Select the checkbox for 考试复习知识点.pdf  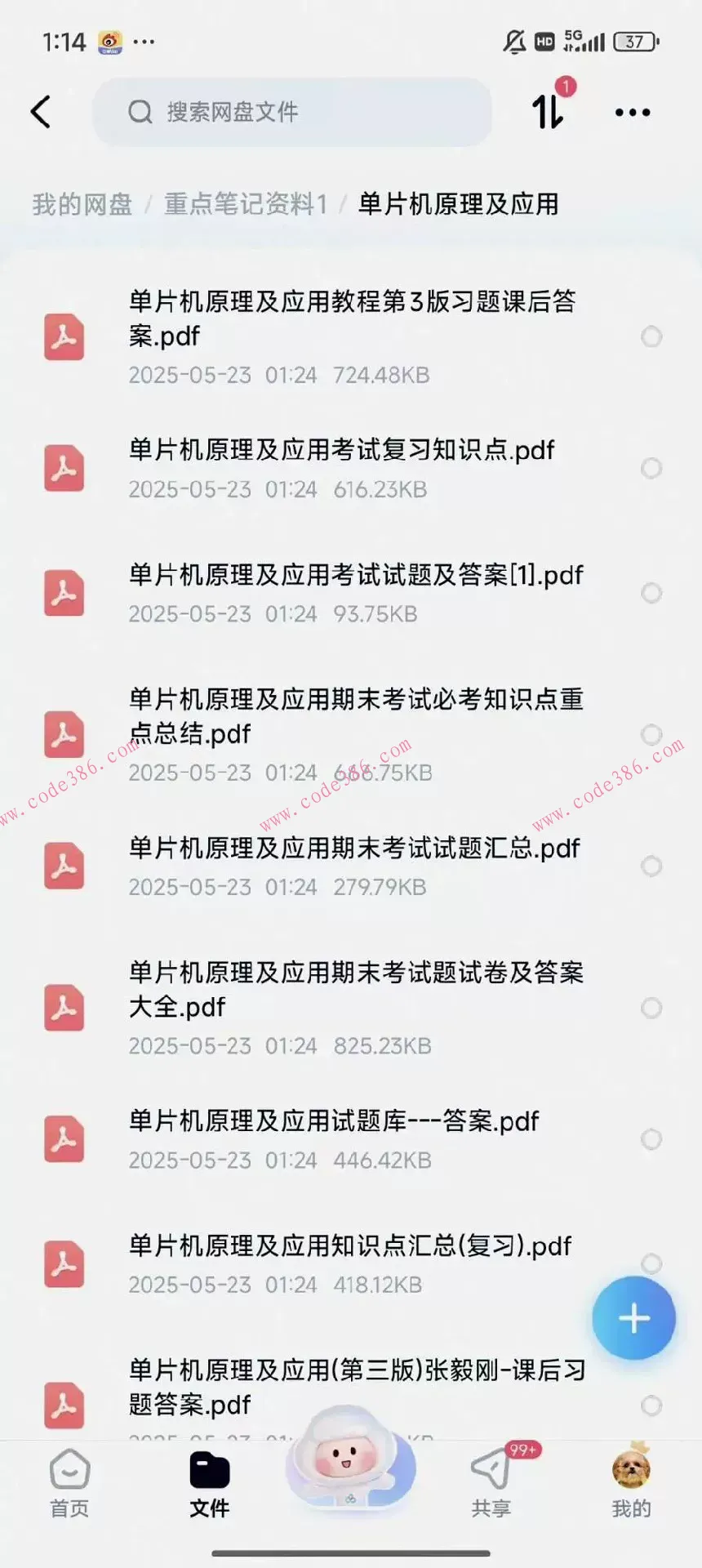coord(651,468)
